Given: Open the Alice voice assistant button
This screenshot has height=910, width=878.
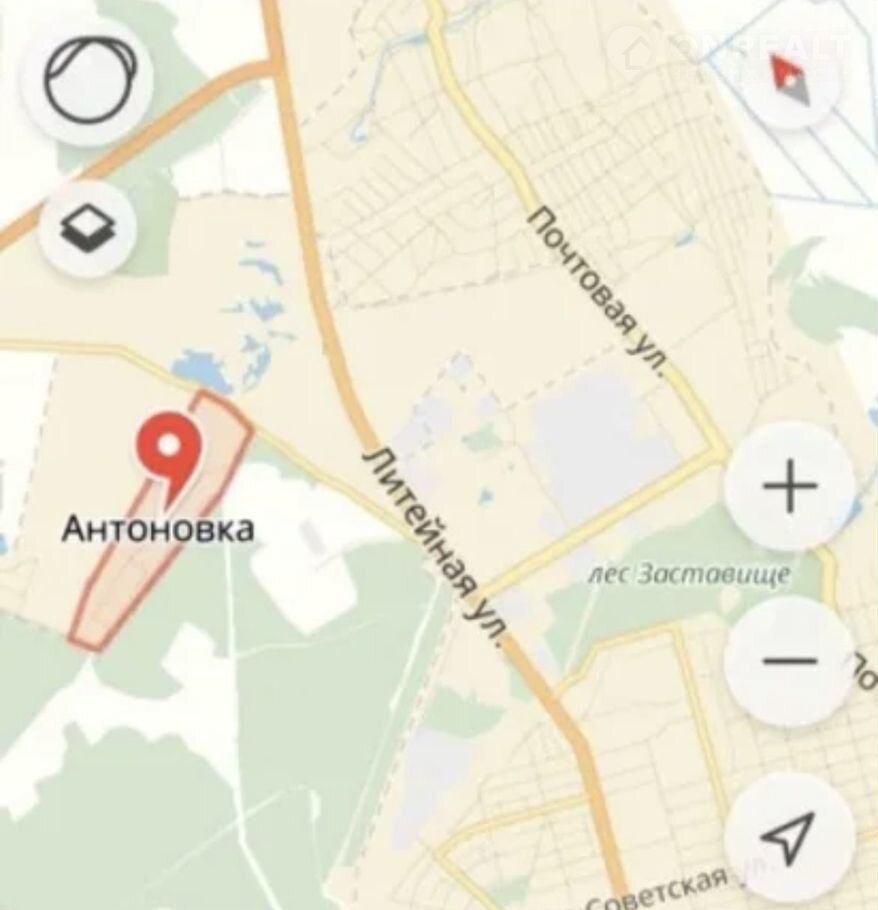Looking at the screenshot, I should pos(86,80).
